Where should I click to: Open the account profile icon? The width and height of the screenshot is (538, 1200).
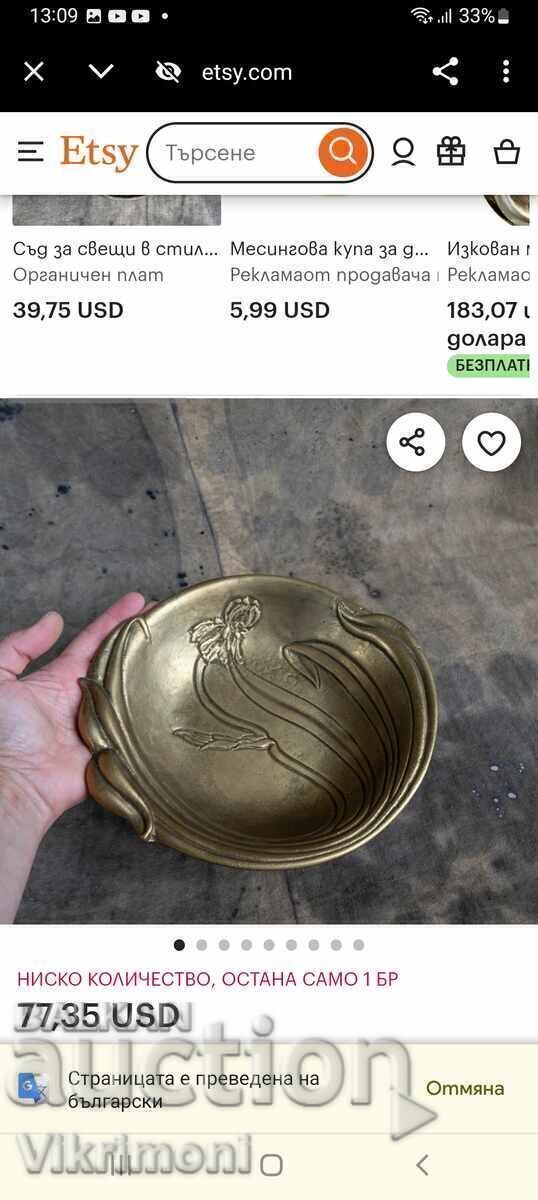(x=403, y=152)
